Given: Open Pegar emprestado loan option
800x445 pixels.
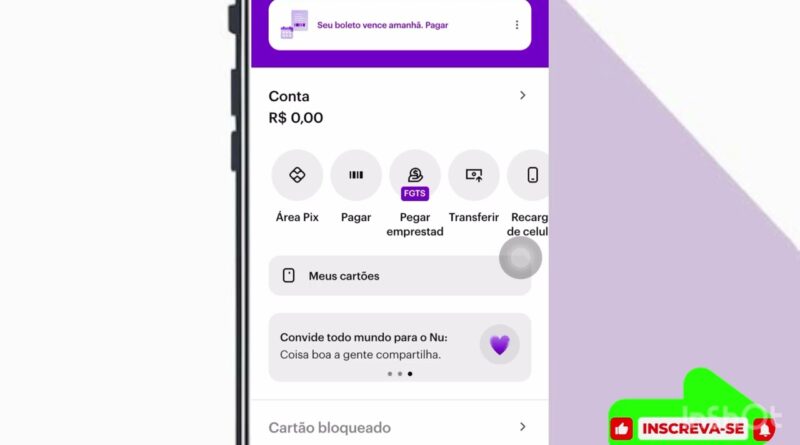Looking at the screenshot, I should [414, 176].
